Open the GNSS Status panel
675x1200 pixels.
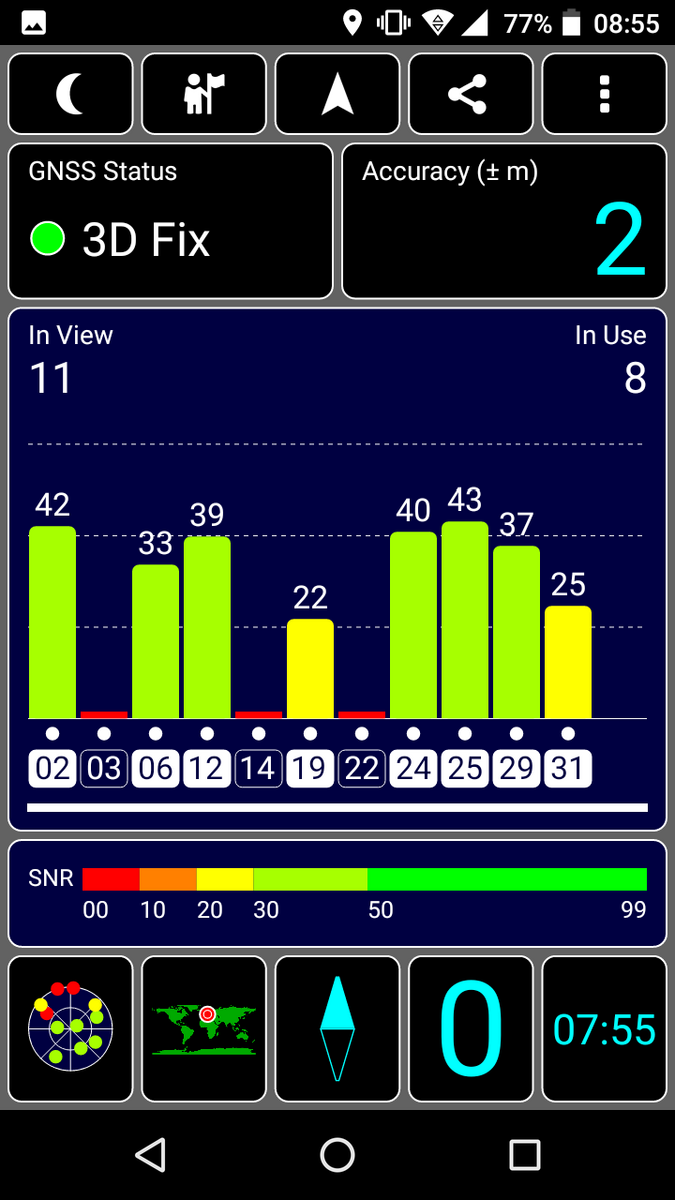pos(171,221)
